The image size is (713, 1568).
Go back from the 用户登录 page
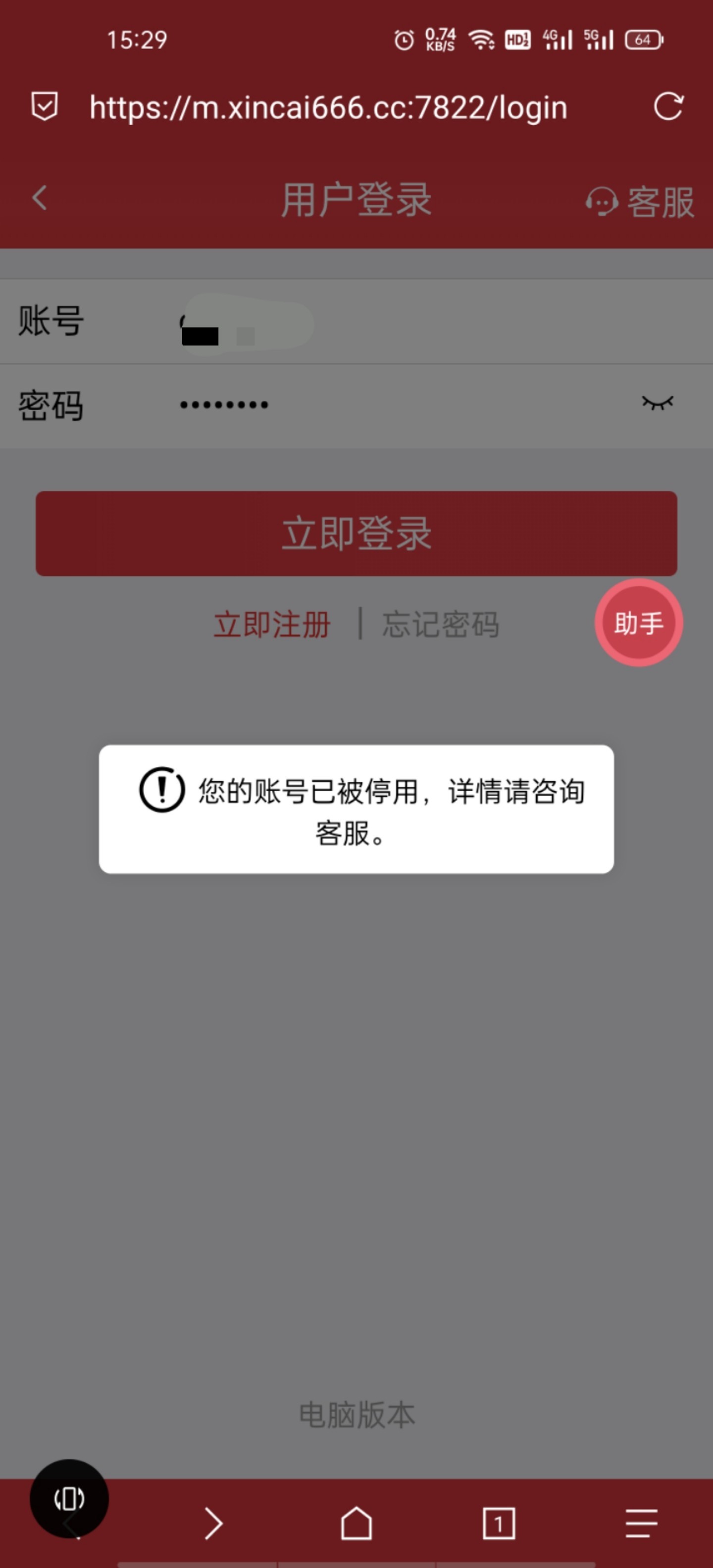tap(40, 198)
